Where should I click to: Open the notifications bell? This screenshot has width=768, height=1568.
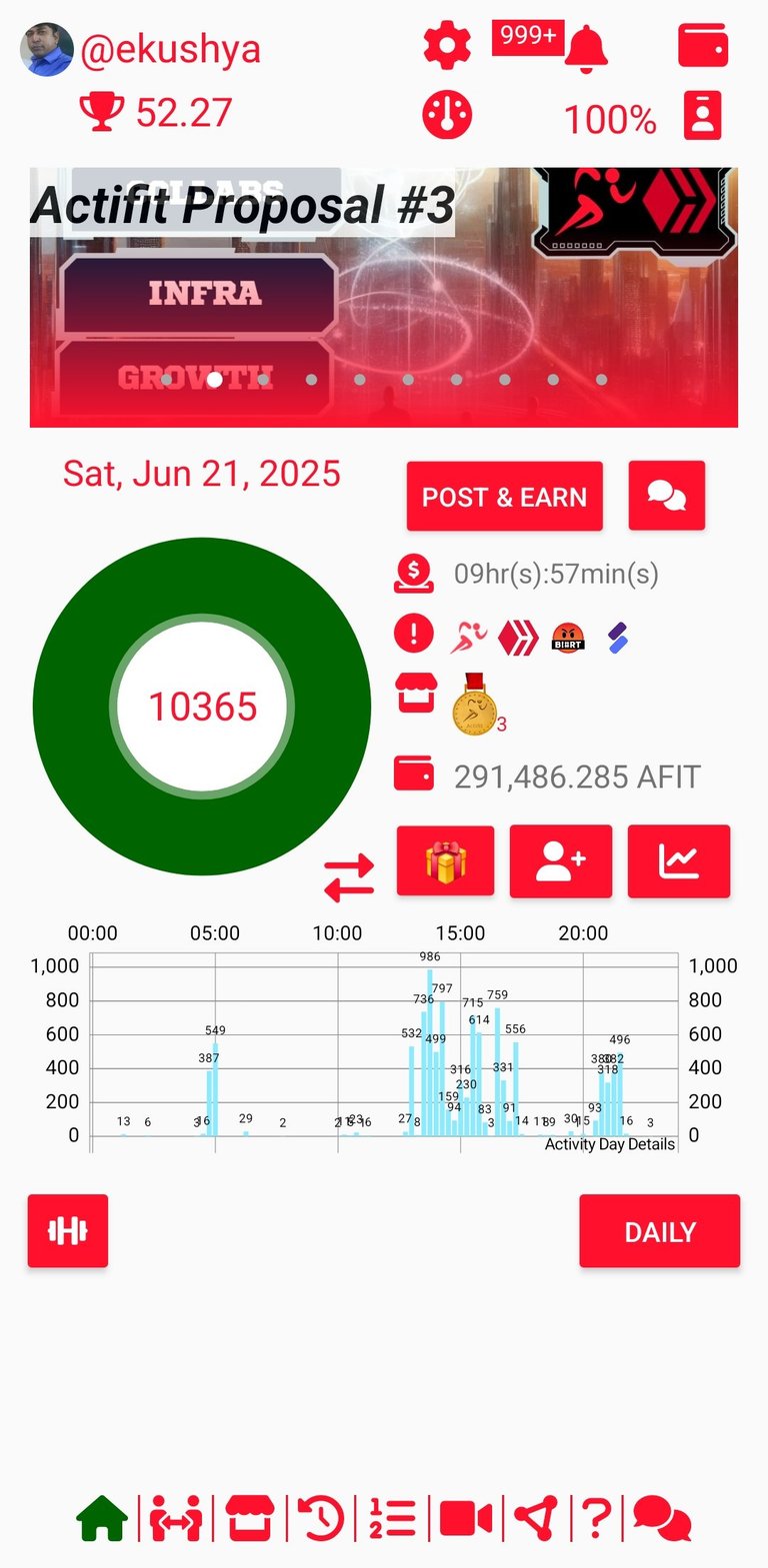[586, 49]
